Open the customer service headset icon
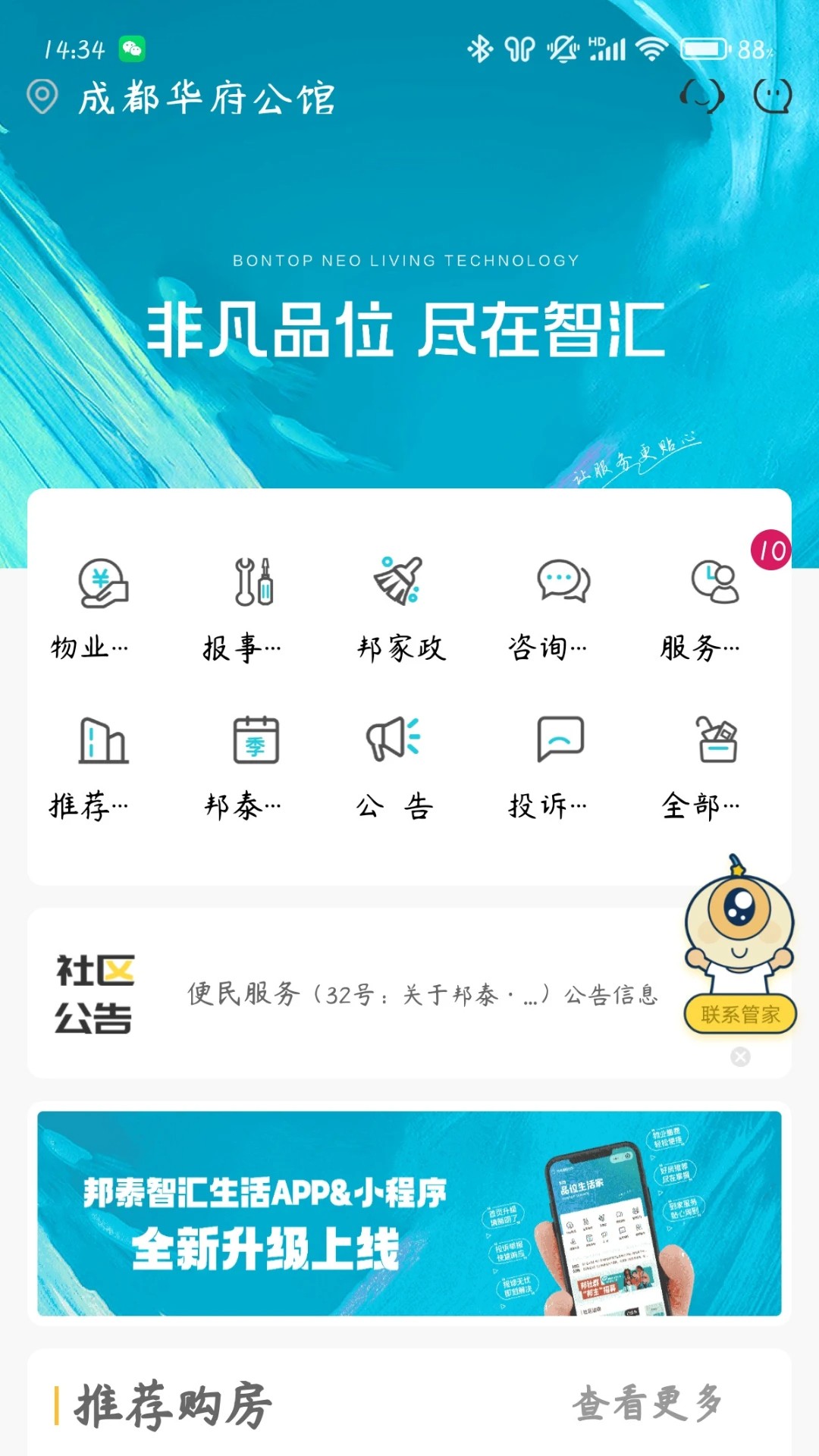This screenshot has width=819, height=1456. click(x=701, y=96)
